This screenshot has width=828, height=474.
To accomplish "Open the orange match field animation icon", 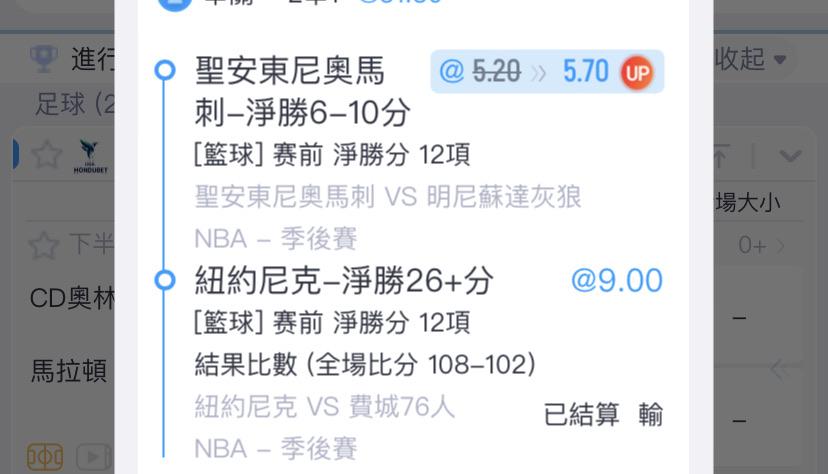I will tap(45, 457).
